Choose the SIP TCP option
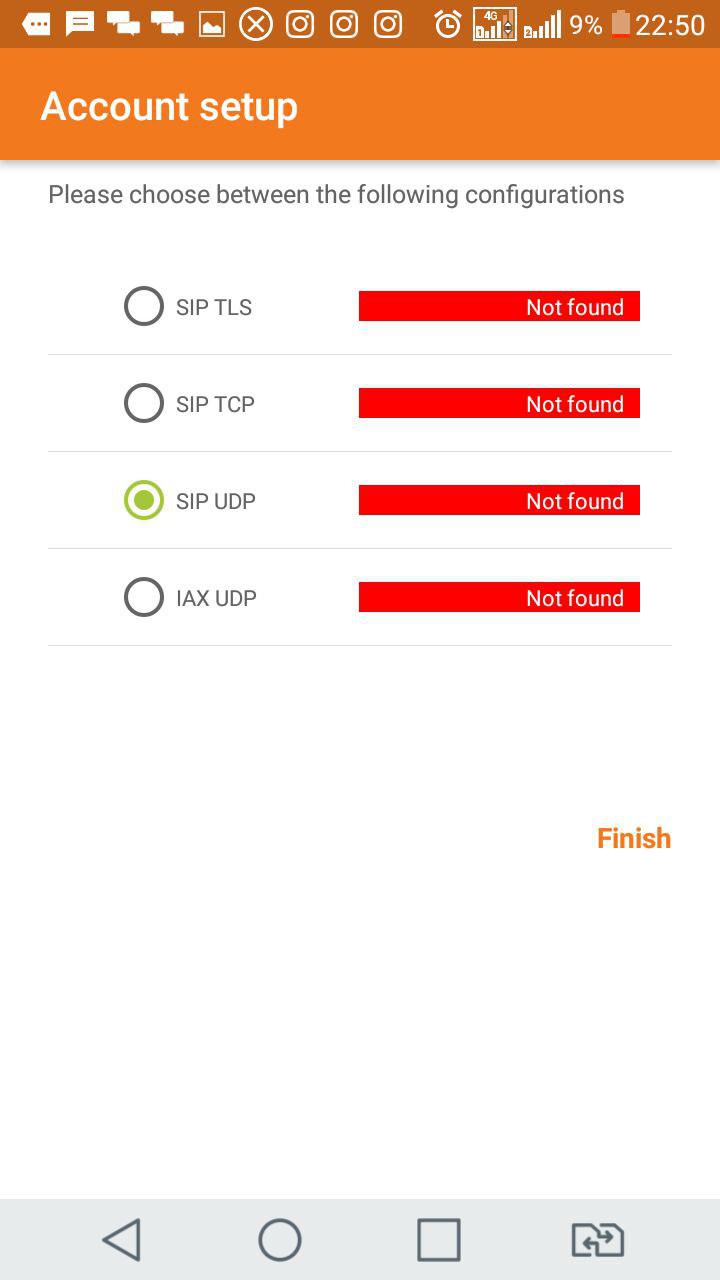 point(144,404)
